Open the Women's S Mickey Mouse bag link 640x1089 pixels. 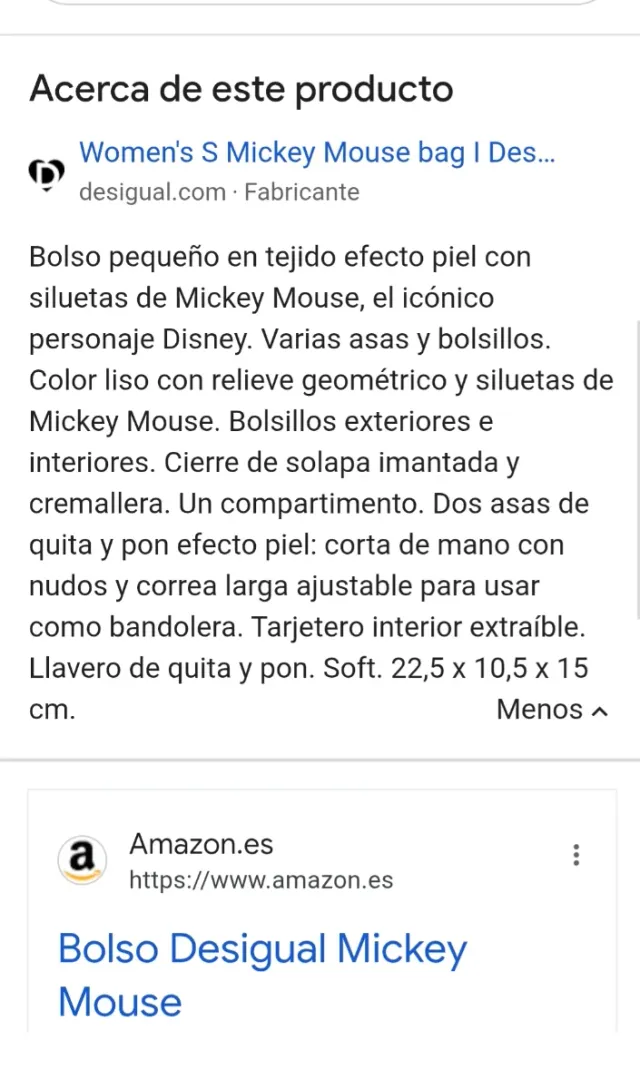coord(316,153)
